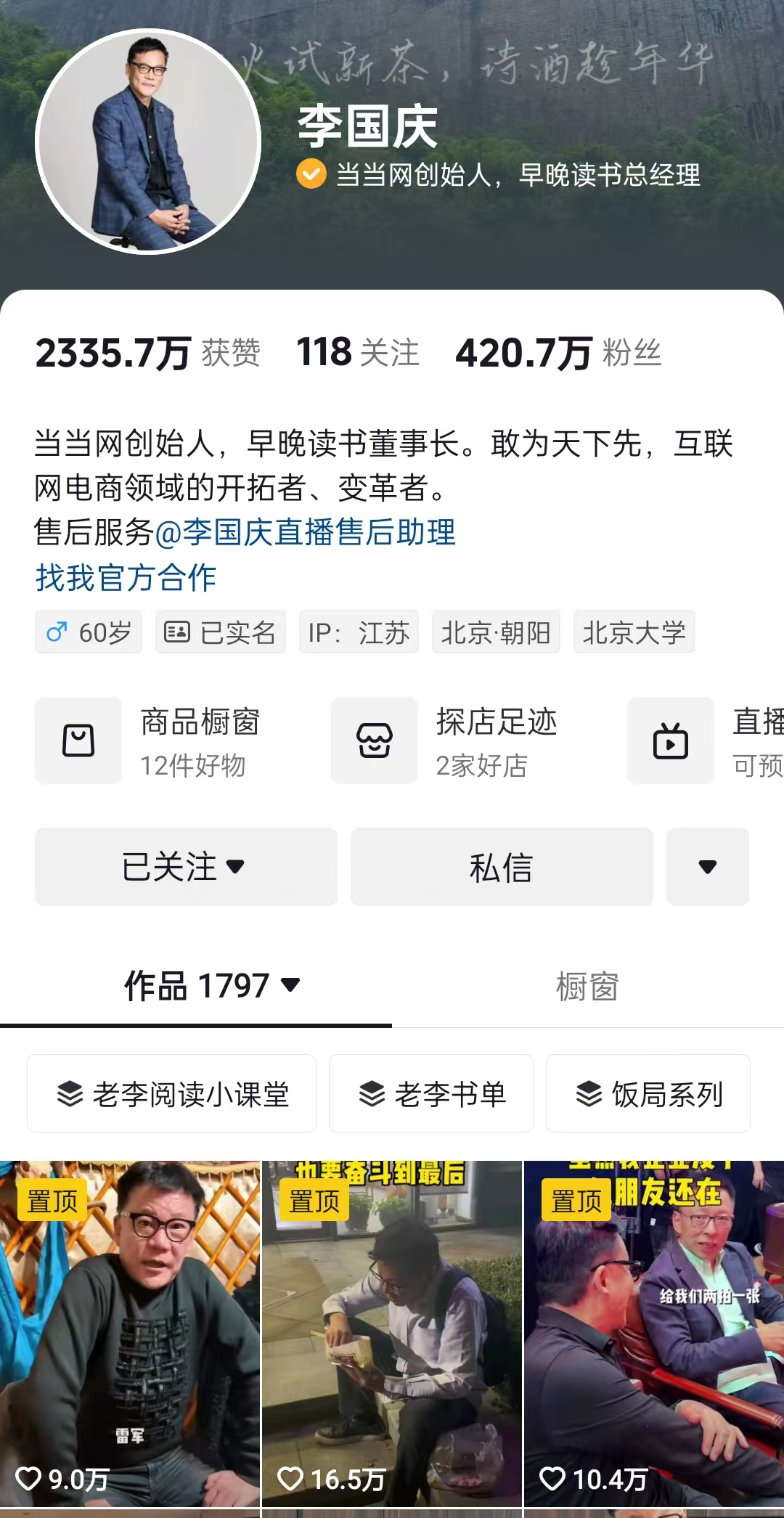Tap the 找我官方合作 link
Image resolution: width=784 pixels, height=1518 pixels.
coord(126,578)
